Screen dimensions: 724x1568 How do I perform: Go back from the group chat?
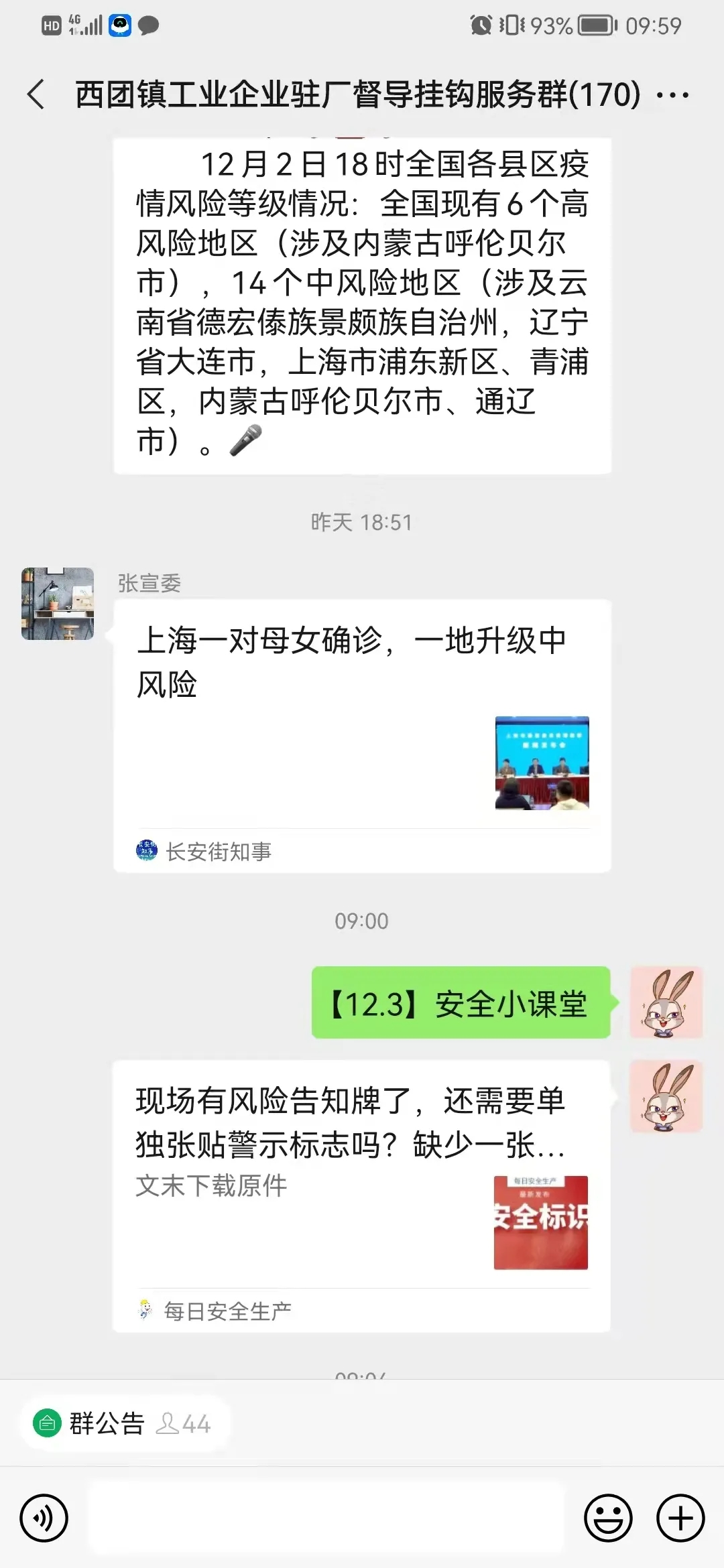click(x=37, y=94)
